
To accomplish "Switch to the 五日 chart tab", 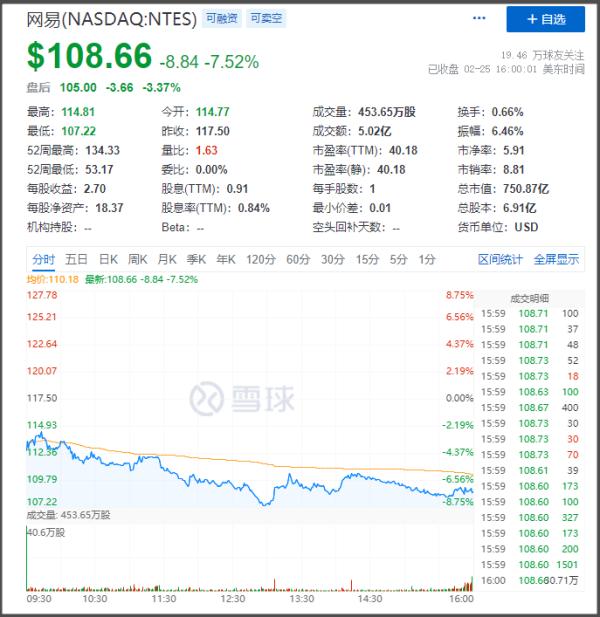I will (76, 259).
